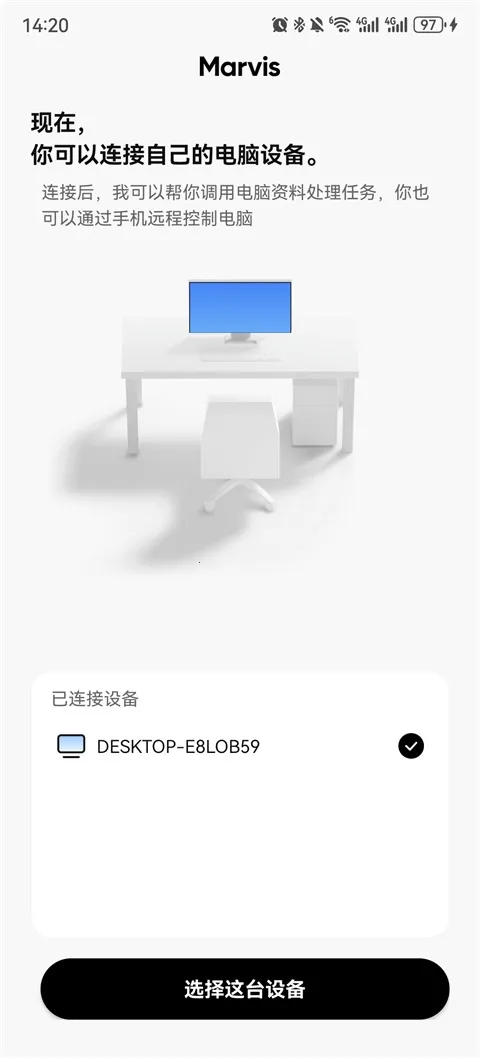Select the DESKTOP-E8LOB59 device row
Image resolution: width=480 pixels, height=1058 pixels.
tap(240, 746)
